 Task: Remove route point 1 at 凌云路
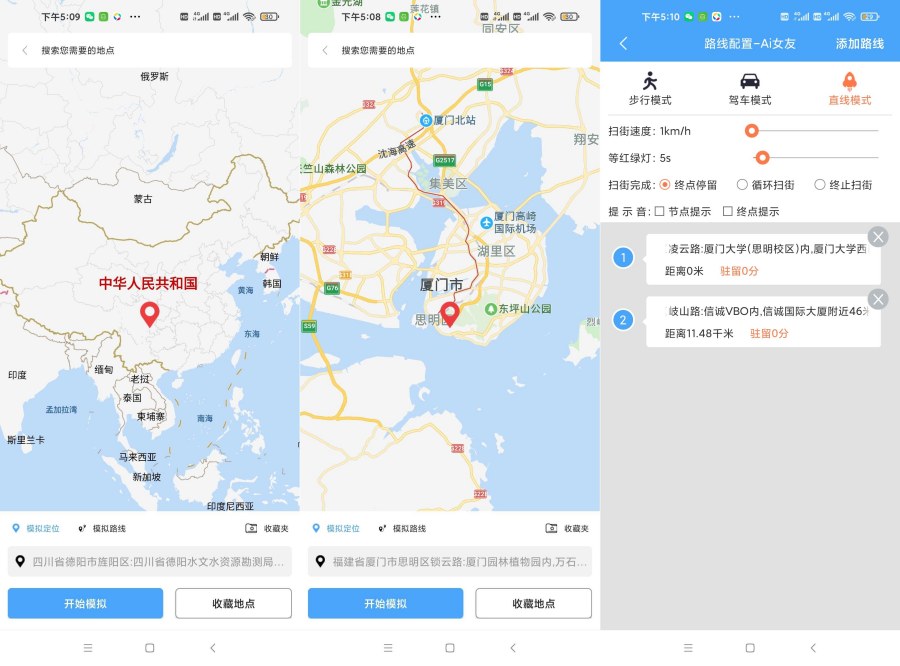[877, 236]
